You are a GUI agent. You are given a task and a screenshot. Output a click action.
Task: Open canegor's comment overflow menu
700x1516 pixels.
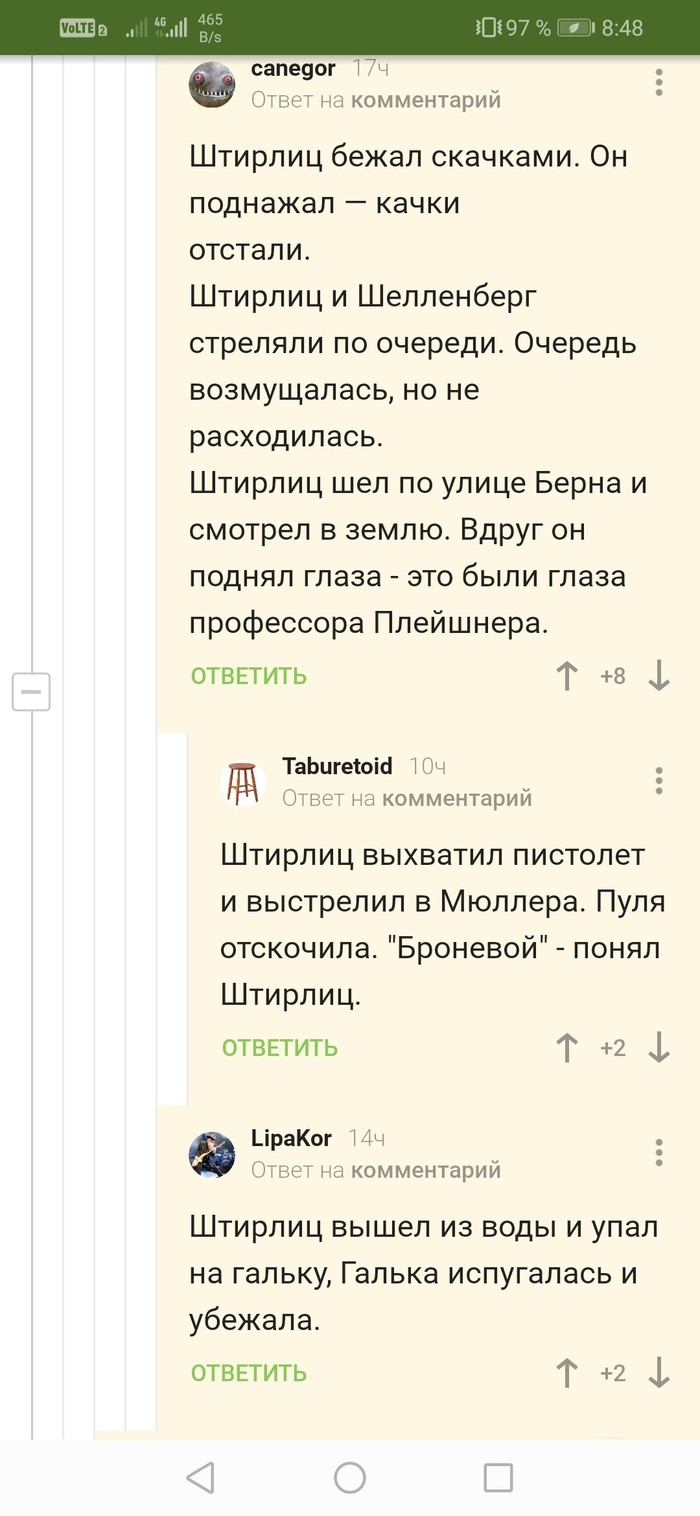point(659,82)
